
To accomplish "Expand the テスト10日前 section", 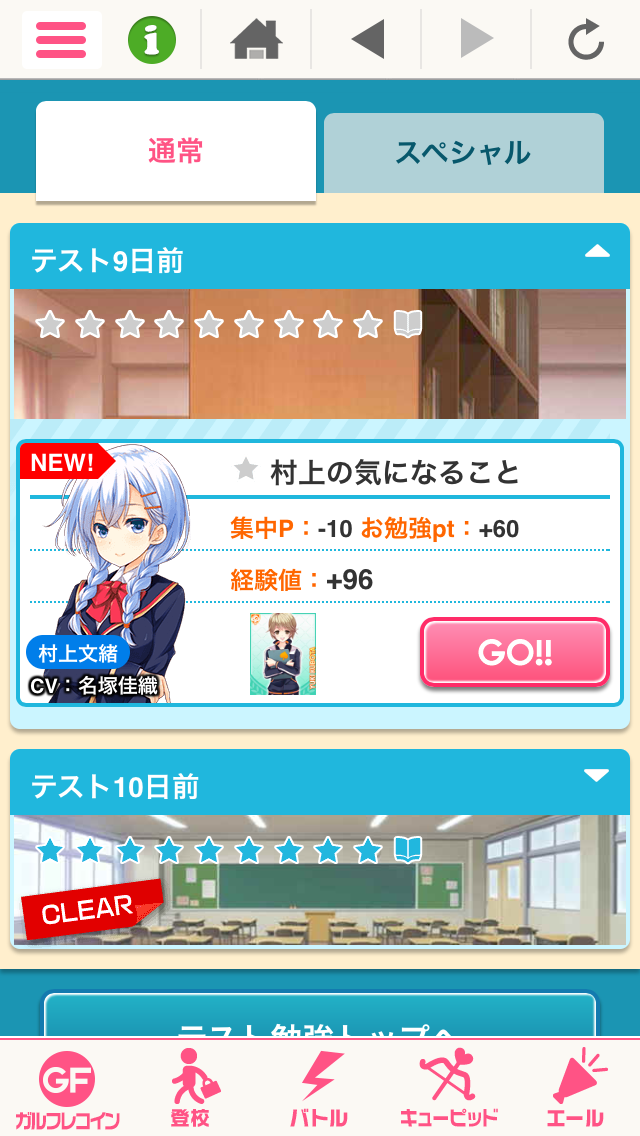I will [x=596, y=776].
